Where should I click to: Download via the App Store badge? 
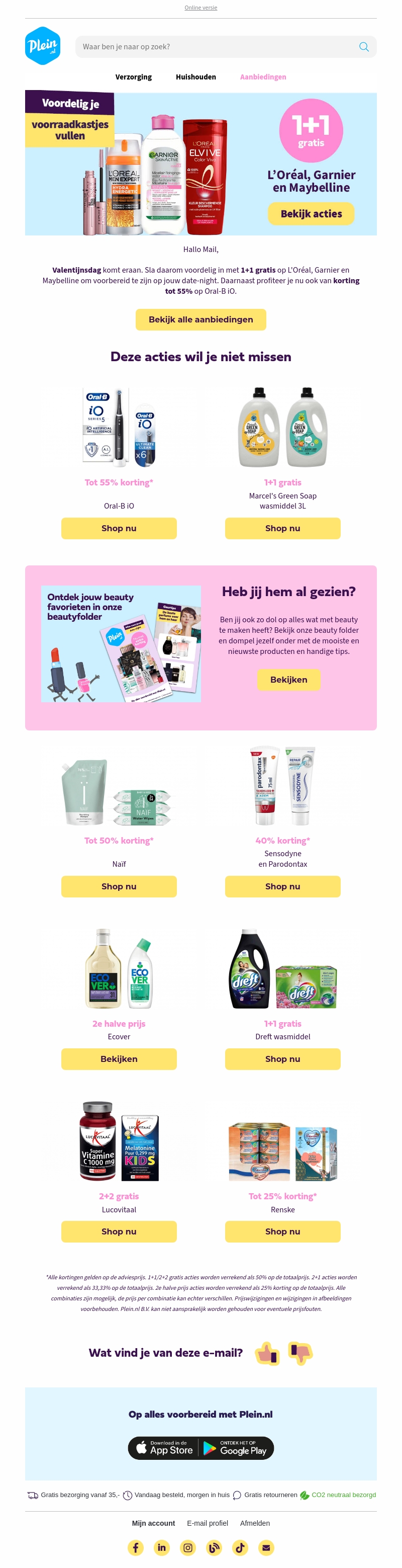pyautogui.click(x=164, y=1448)
